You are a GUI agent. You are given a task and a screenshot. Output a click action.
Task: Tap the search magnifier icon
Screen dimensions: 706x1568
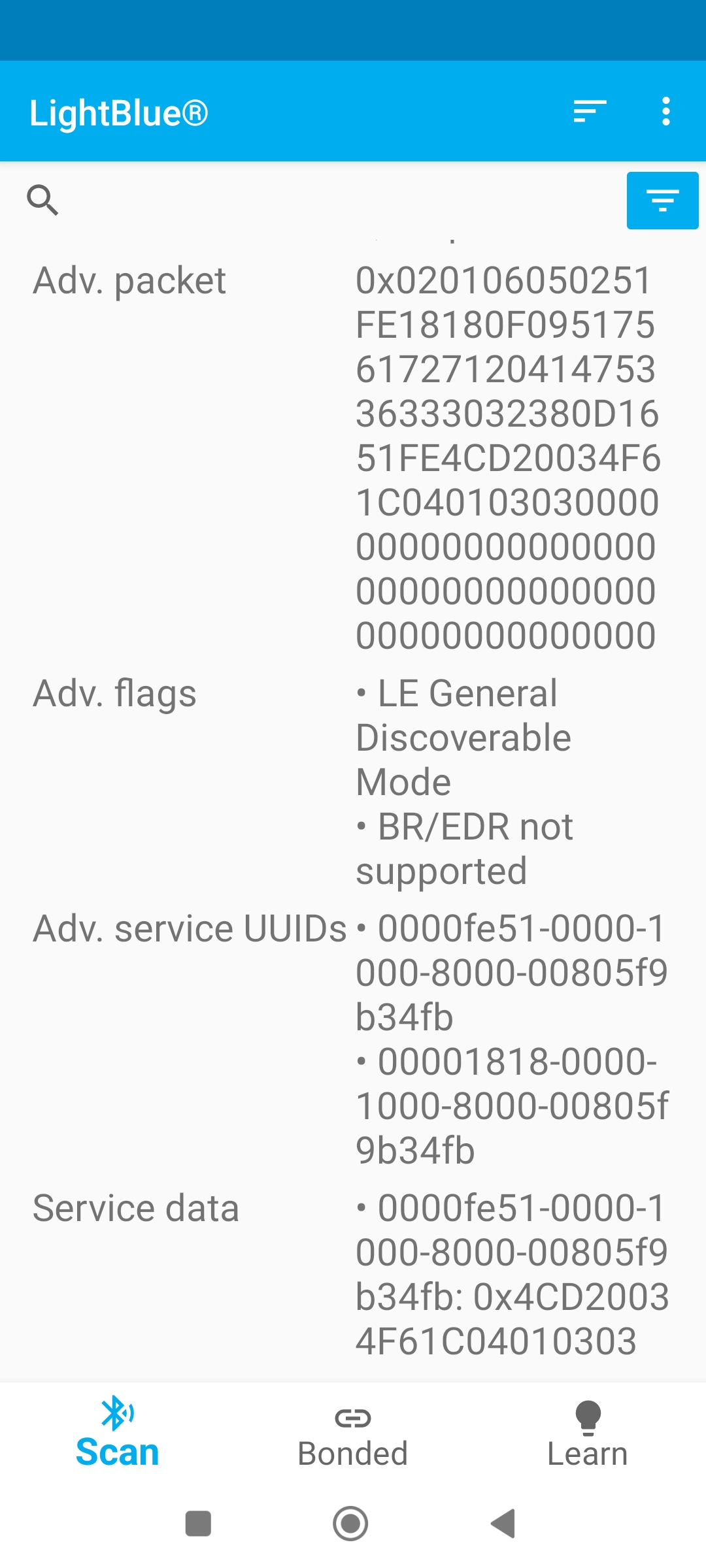point(42,200)
